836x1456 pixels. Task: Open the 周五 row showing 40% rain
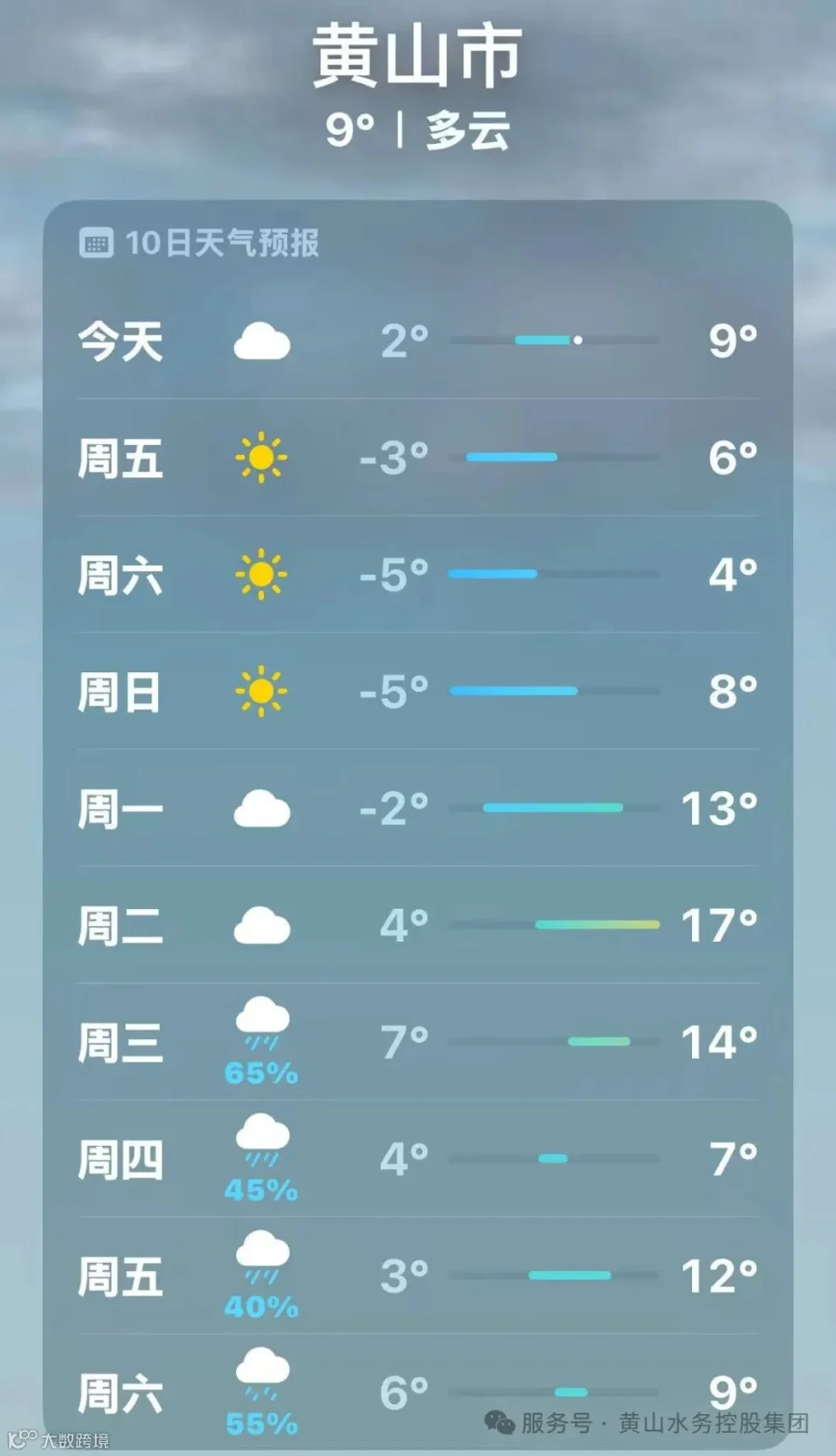point(418,1277)
